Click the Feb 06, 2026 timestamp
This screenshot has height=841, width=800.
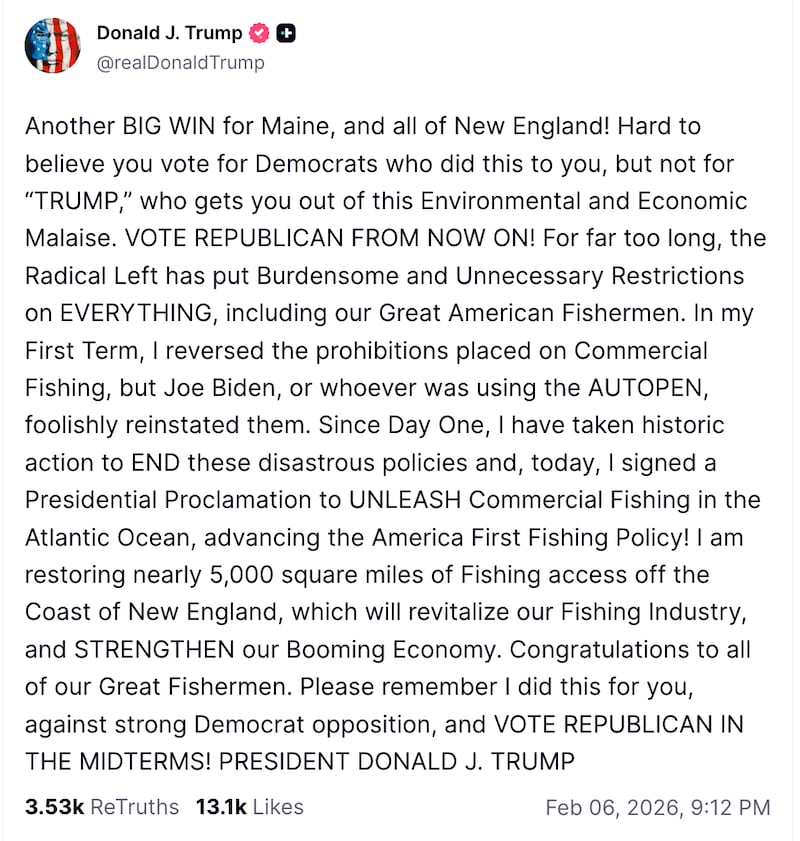(x=660, y=807)
